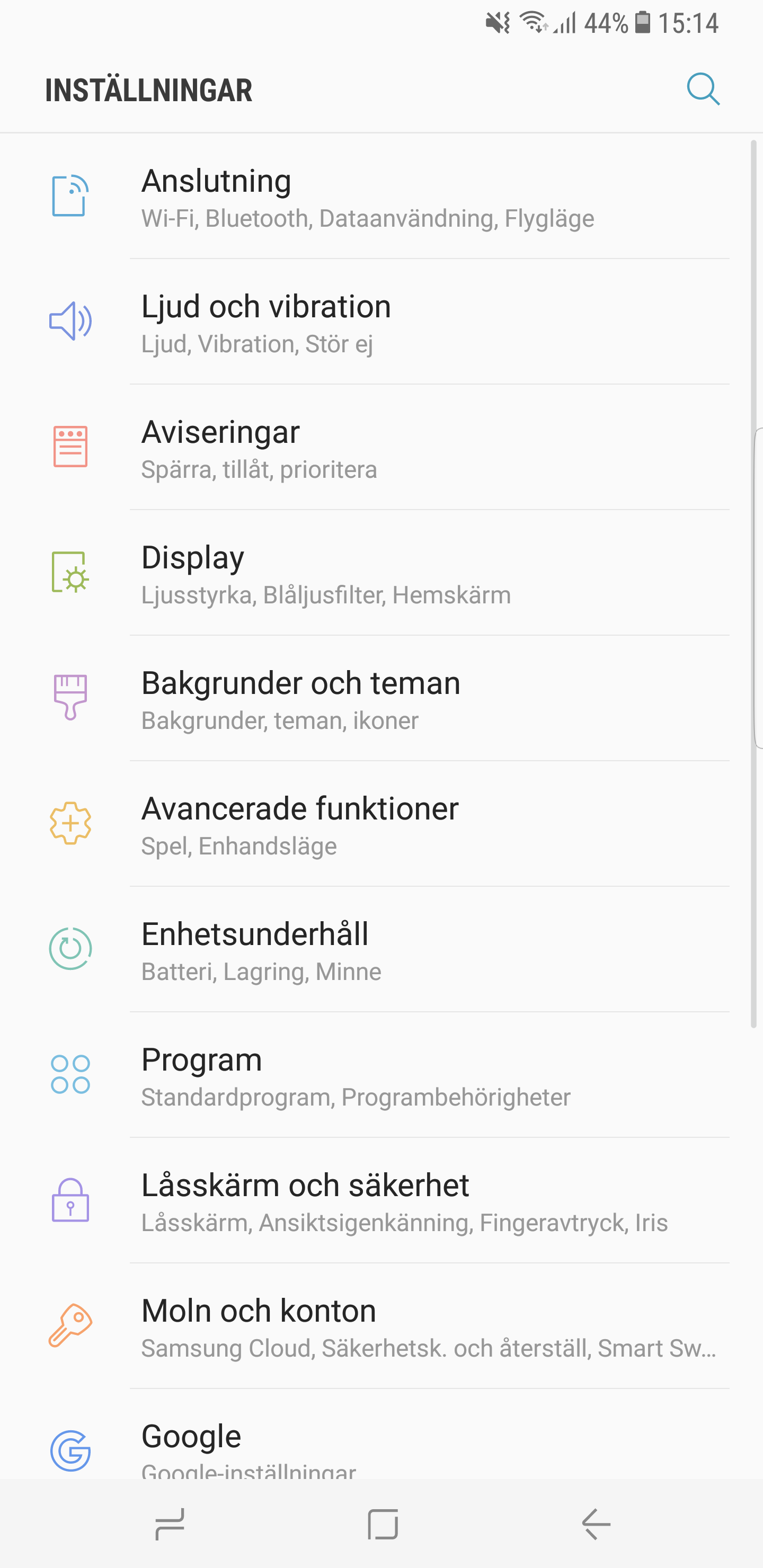The width and height of the screenshot is (763, 1568).
Task: Open the settings search icon
Action: tap(703, 90)
